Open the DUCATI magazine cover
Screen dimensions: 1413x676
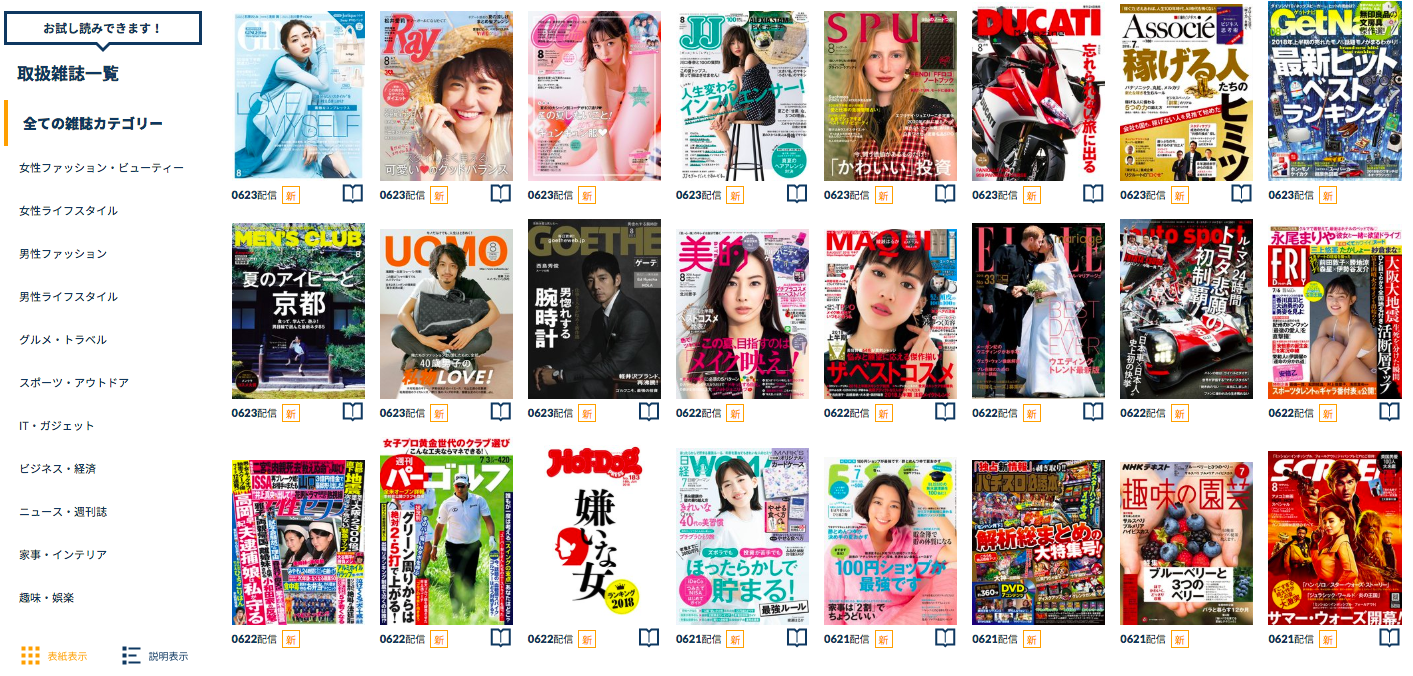pyautogui.click(x=1038, y=96)
